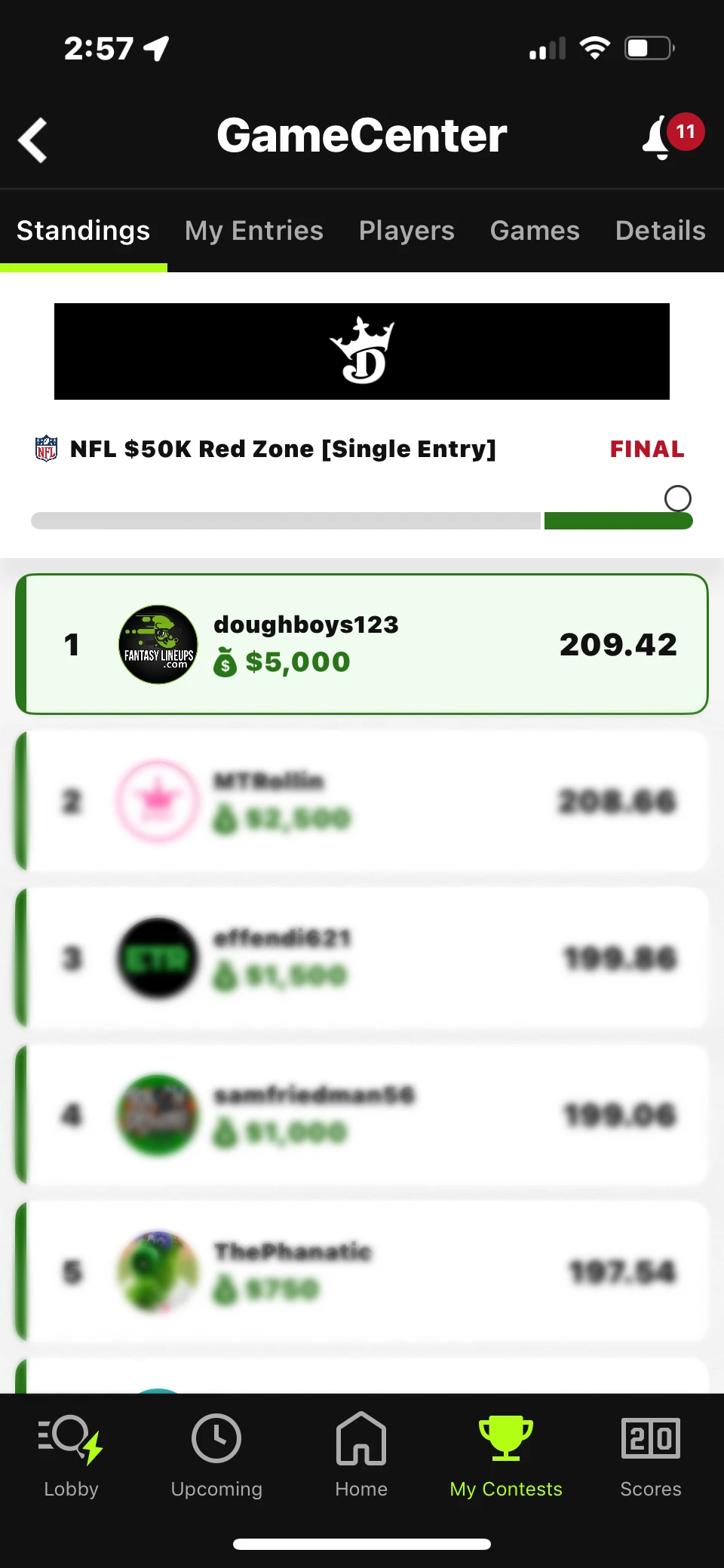Open the notifications bell
Viewport: 724px width, 1568px height.
click(659, 137)
